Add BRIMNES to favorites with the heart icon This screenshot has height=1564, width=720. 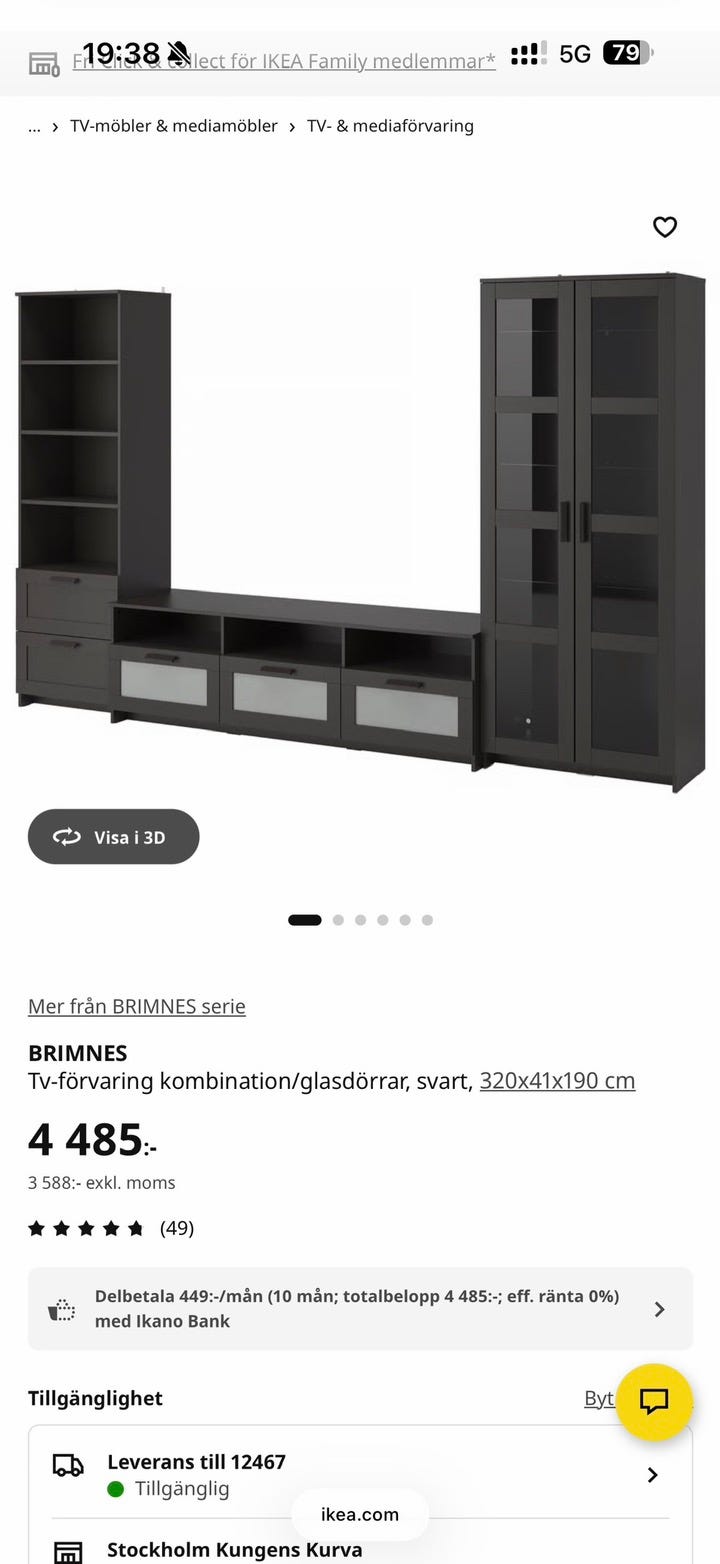point(664,227)
